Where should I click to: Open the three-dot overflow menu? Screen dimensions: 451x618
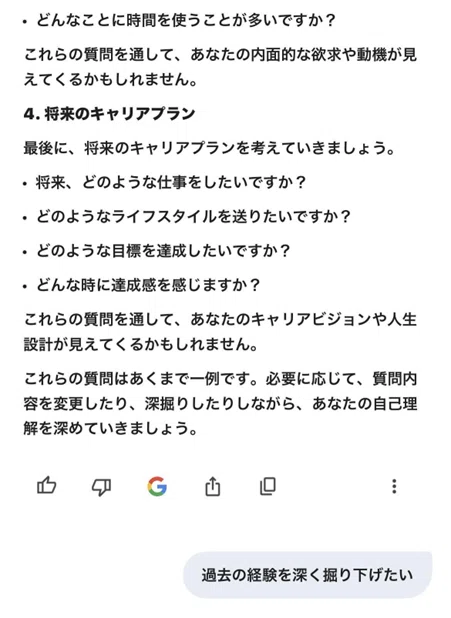pyautogui.click(x=394, y=486)
